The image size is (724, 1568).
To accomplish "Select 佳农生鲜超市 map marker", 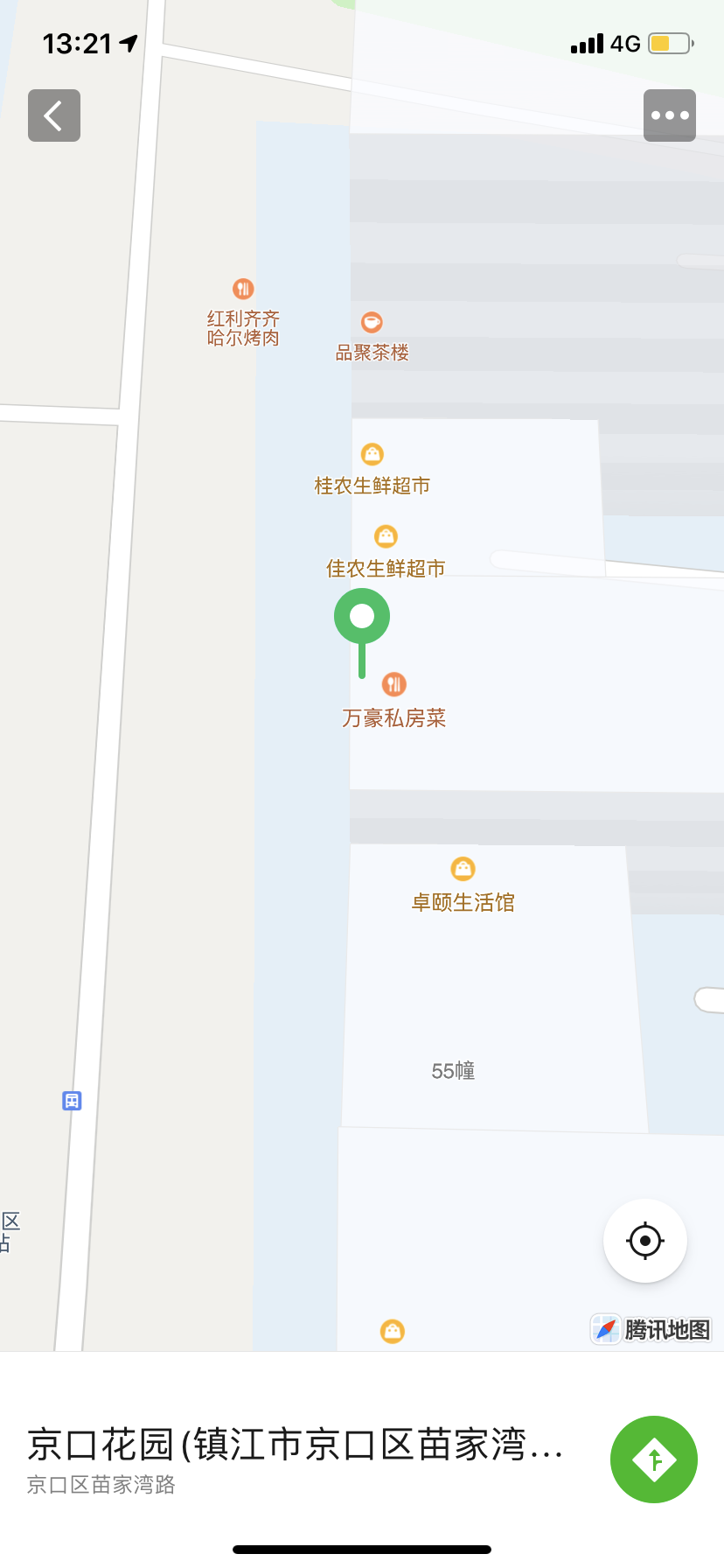I will (386, 536).
